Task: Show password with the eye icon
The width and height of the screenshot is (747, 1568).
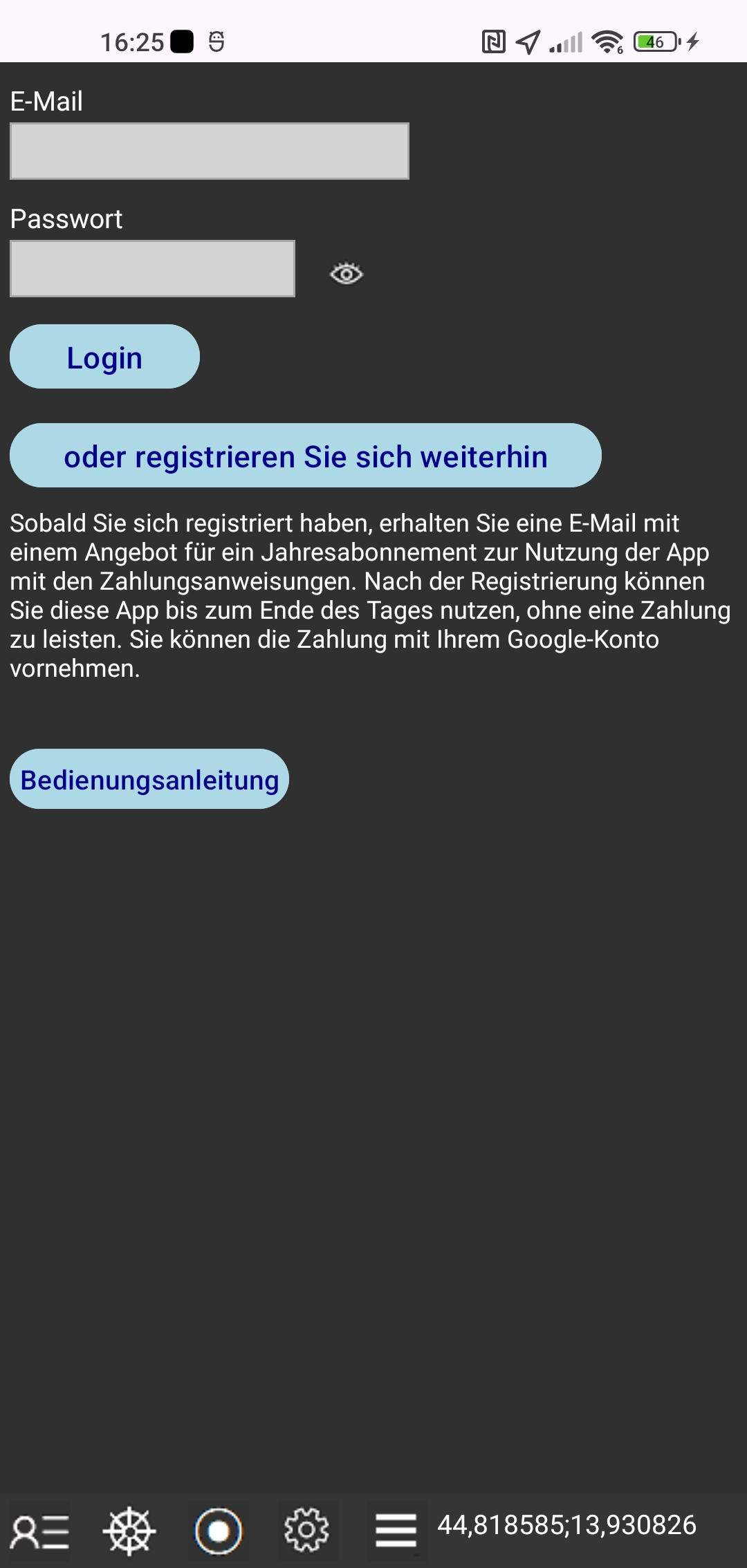Action: tap(346, 274)
